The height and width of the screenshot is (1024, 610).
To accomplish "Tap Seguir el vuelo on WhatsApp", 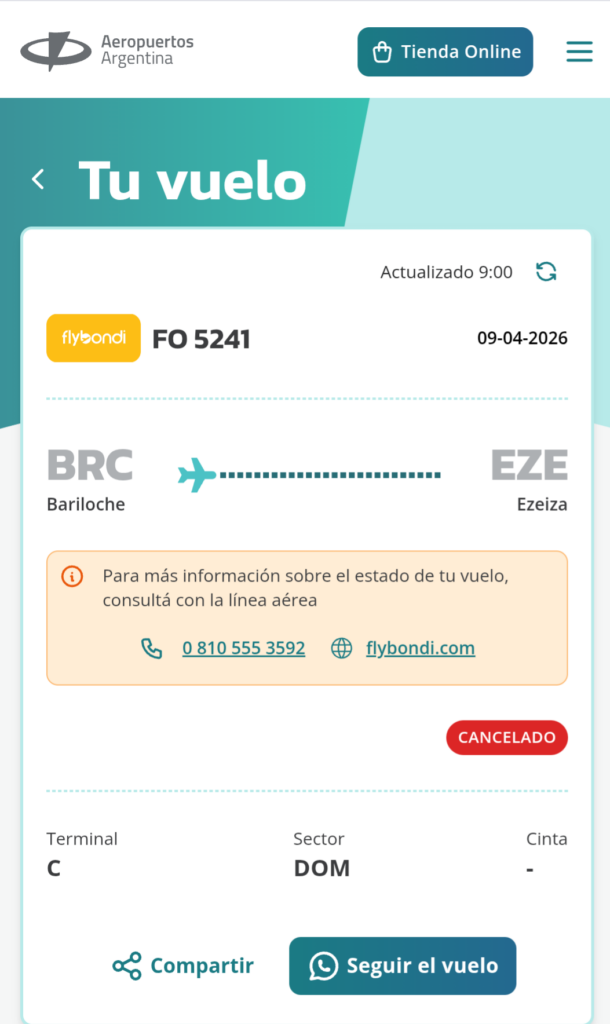I will pyautogui.click(x=402, y=966).
